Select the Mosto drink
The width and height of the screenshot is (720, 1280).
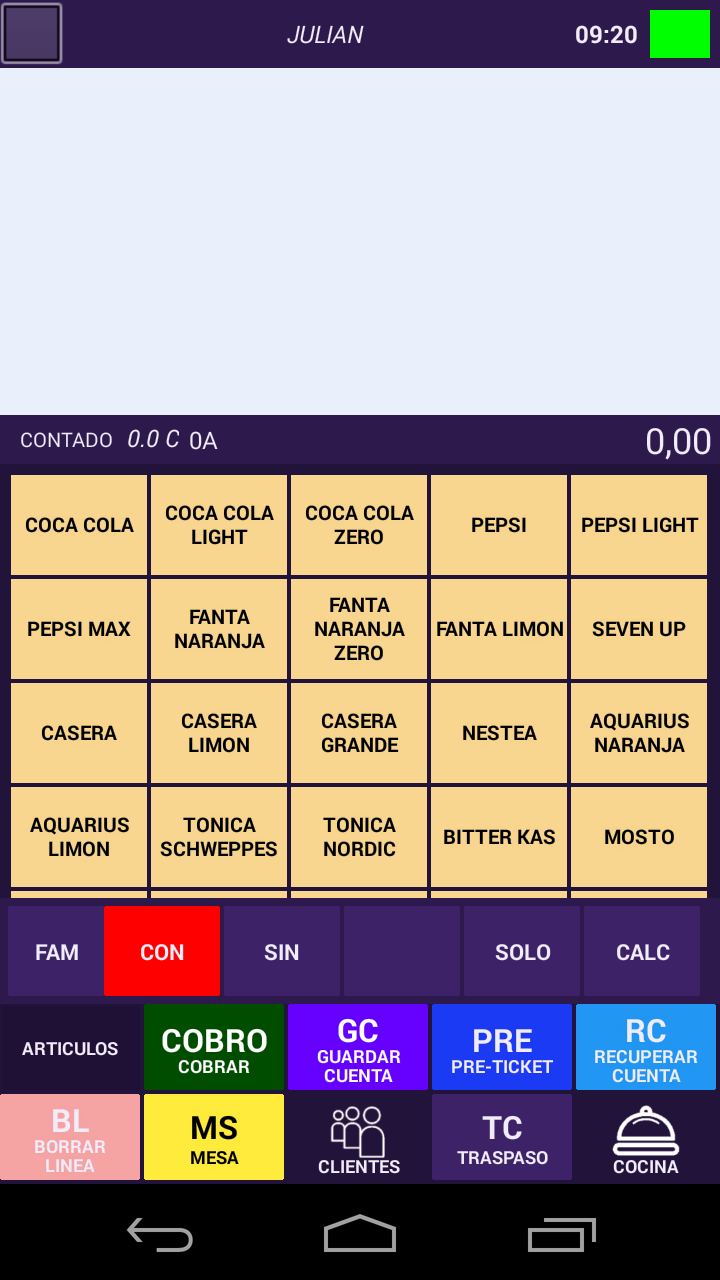(x=639, y=837)
